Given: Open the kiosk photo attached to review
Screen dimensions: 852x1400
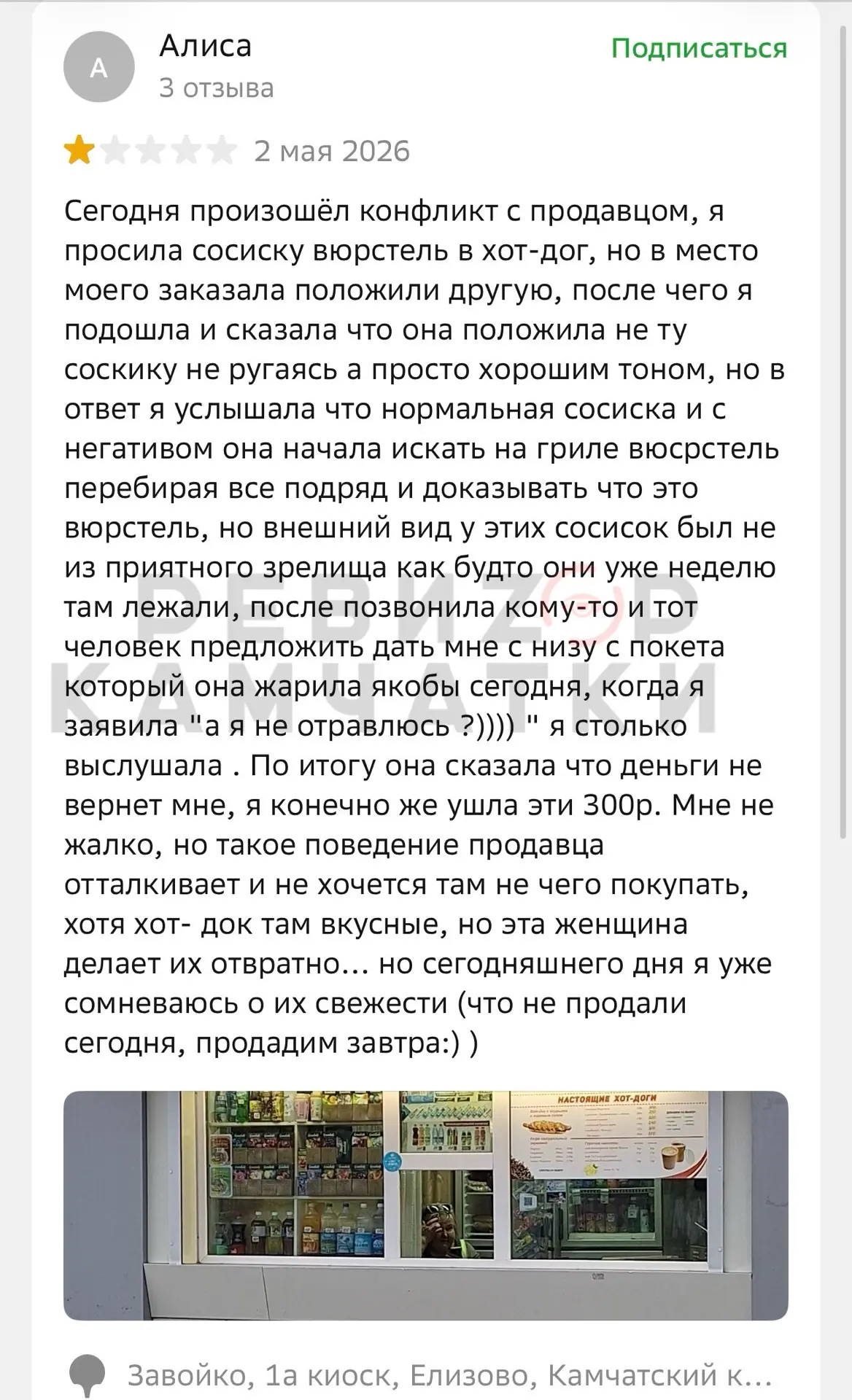Looking at the screenshot, I should 426,1205.
